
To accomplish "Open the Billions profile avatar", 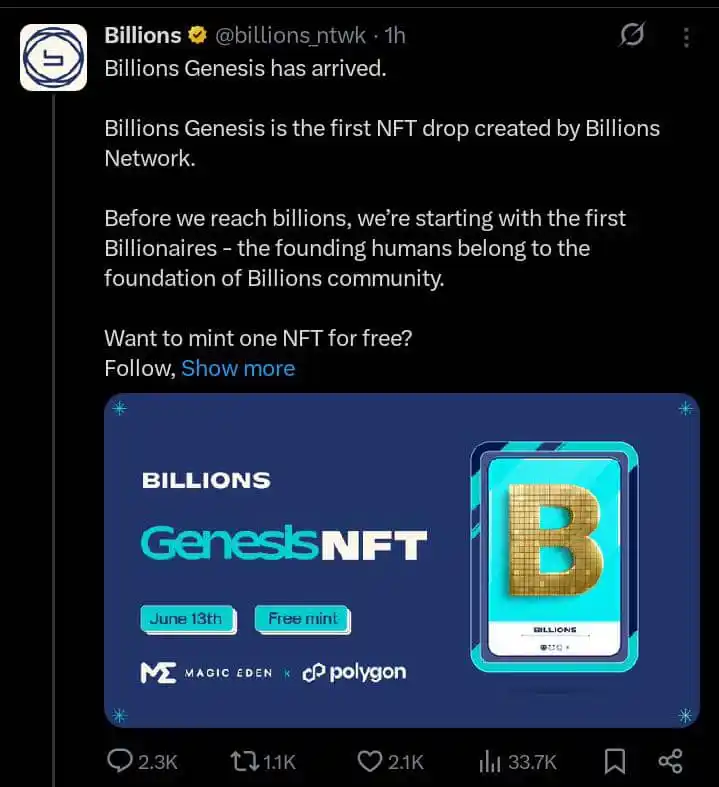I will point(53,57).
